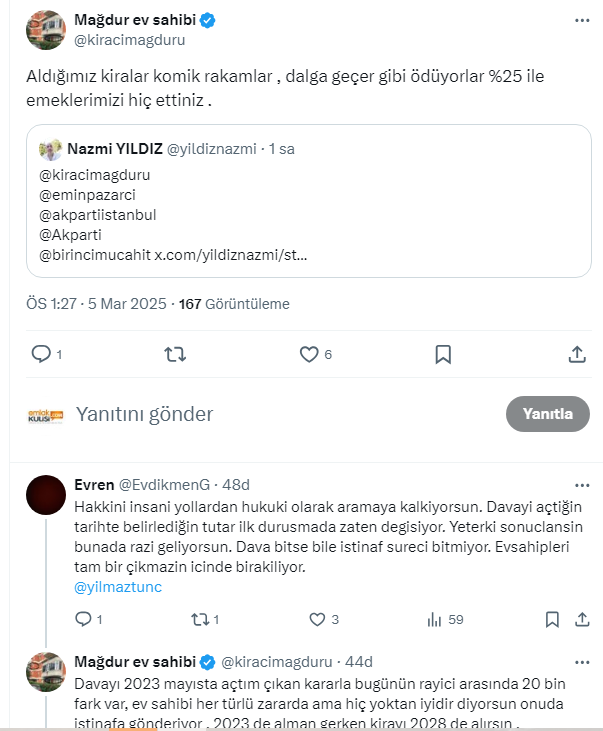Open overflow menu on Mağdur ev sahibi's 44d reply

pos(581,662)
